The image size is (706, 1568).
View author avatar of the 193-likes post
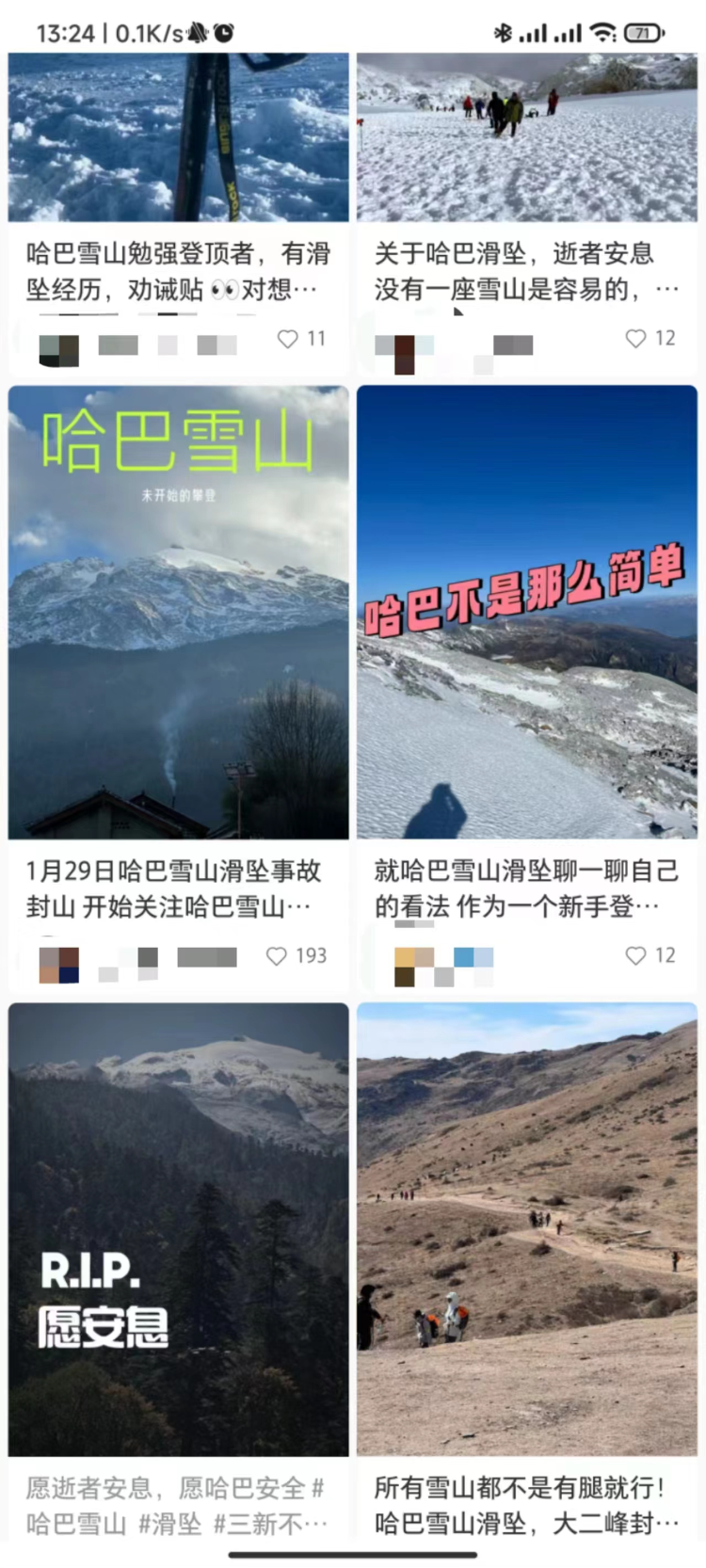click(58, 965)
